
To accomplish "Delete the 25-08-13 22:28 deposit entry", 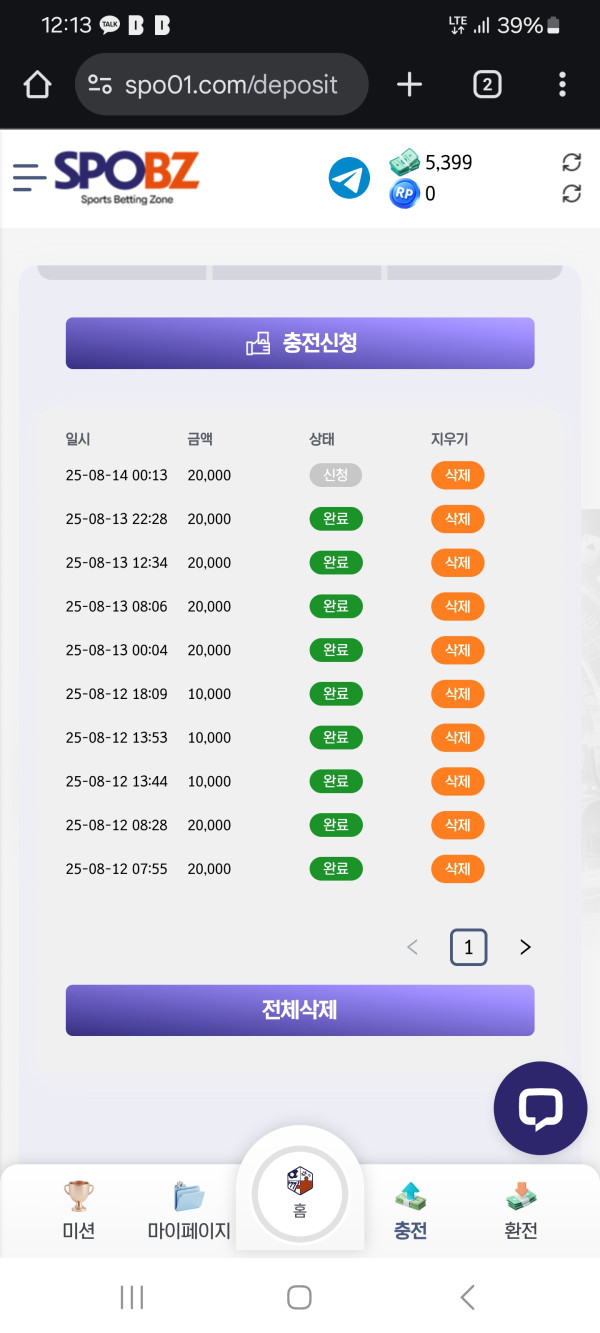I will coord(457,519).
